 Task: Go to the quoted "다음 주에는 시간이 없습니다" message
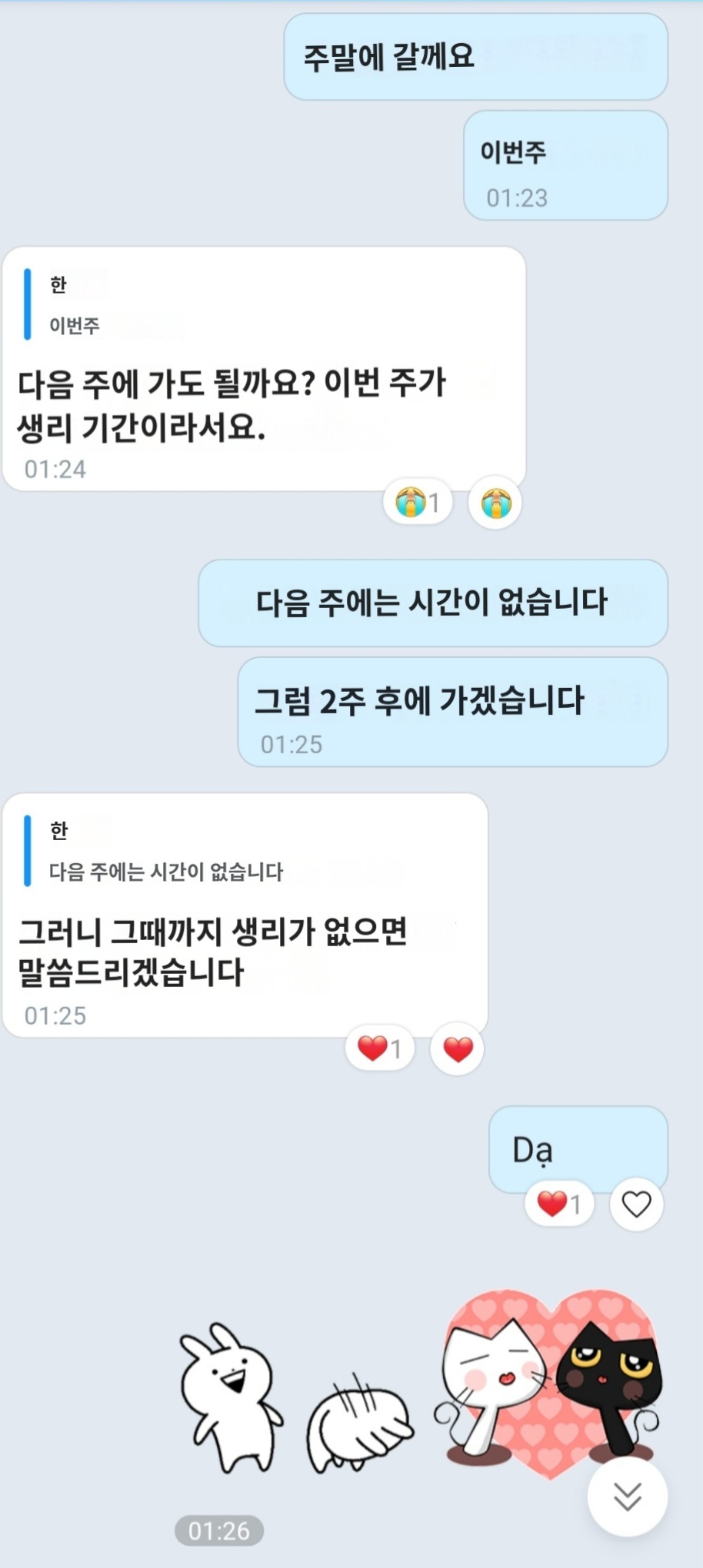click(x=166, y=852)
